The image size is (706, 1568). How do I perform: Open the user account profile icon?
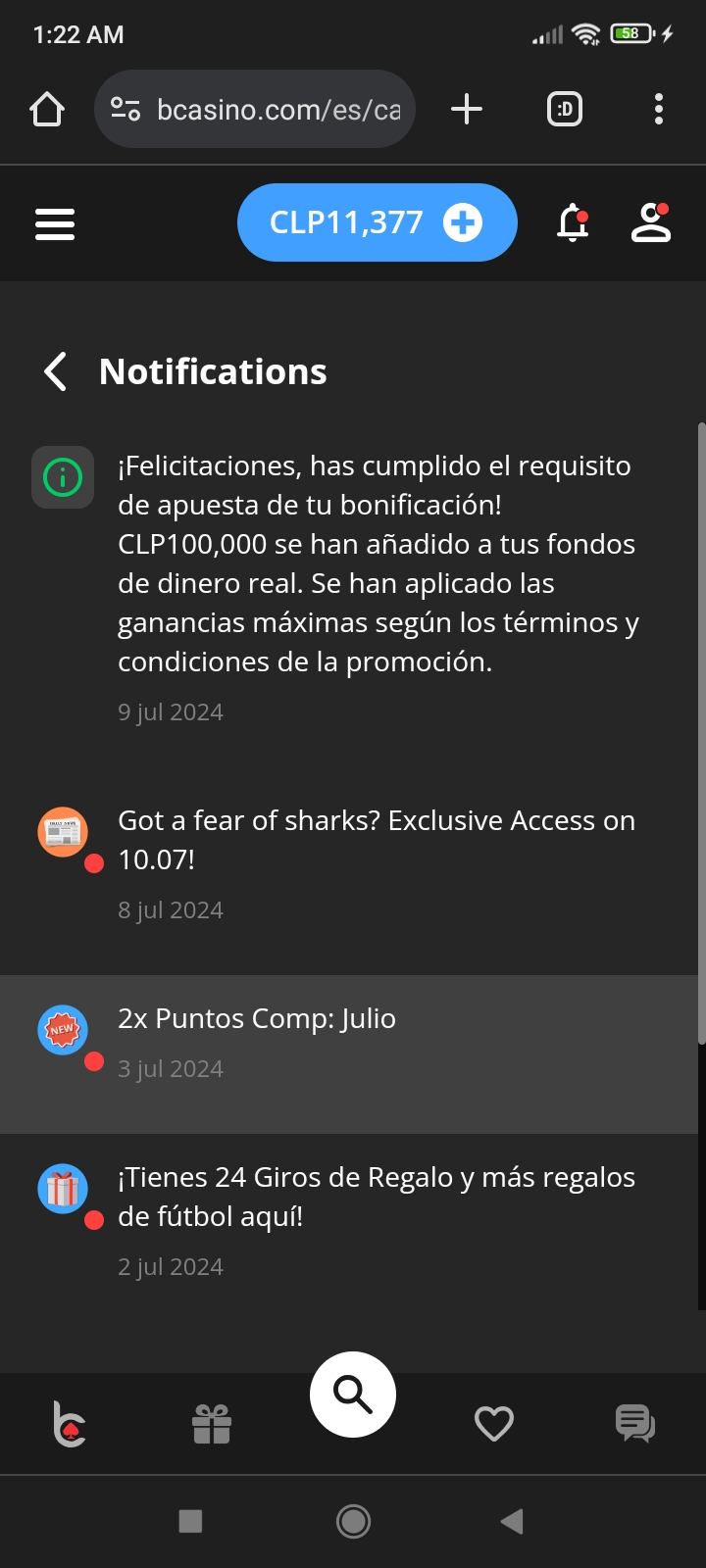(650, 223)
